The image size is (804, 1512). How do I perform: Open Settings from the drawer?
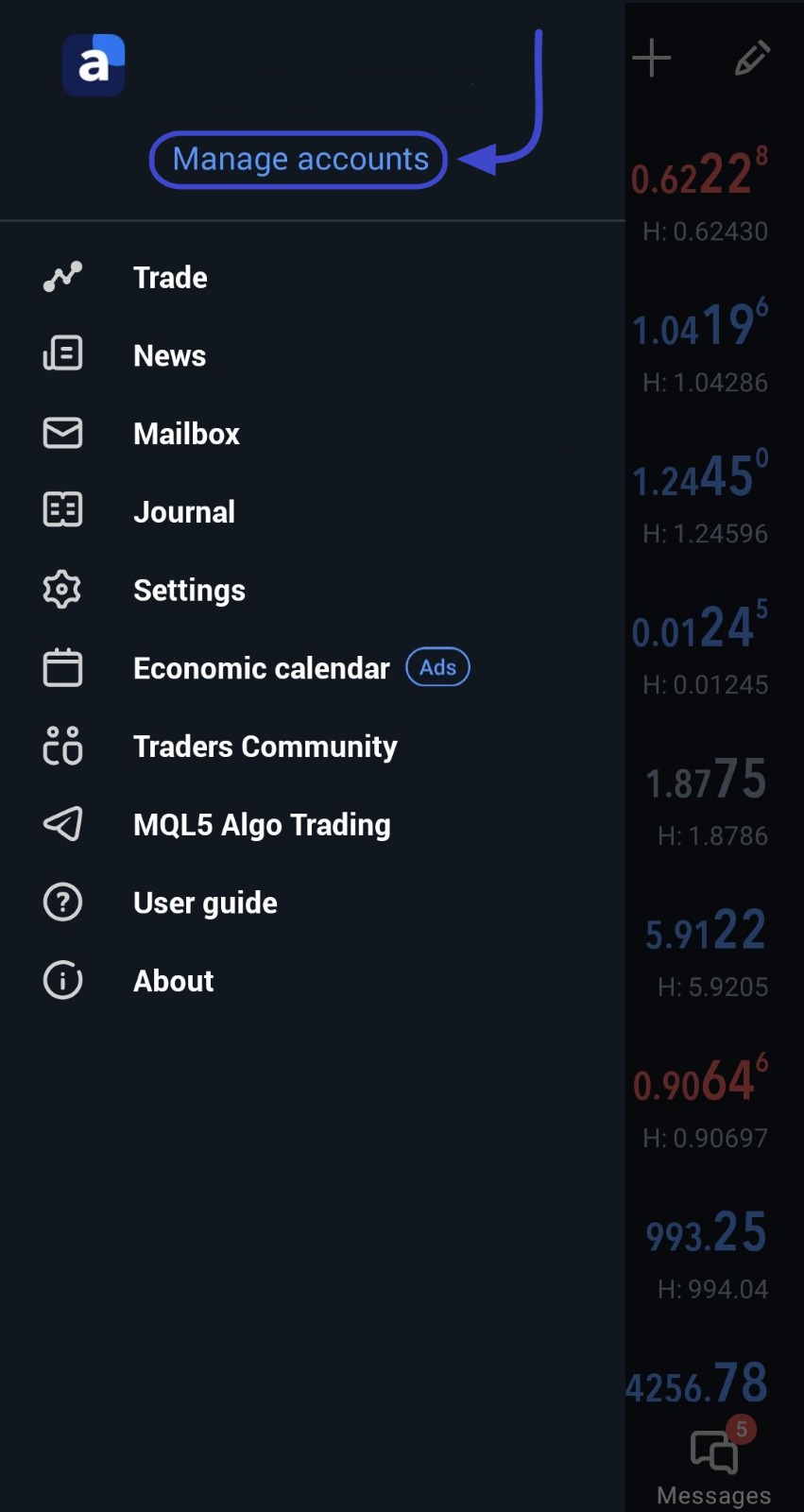pos(189,591)
